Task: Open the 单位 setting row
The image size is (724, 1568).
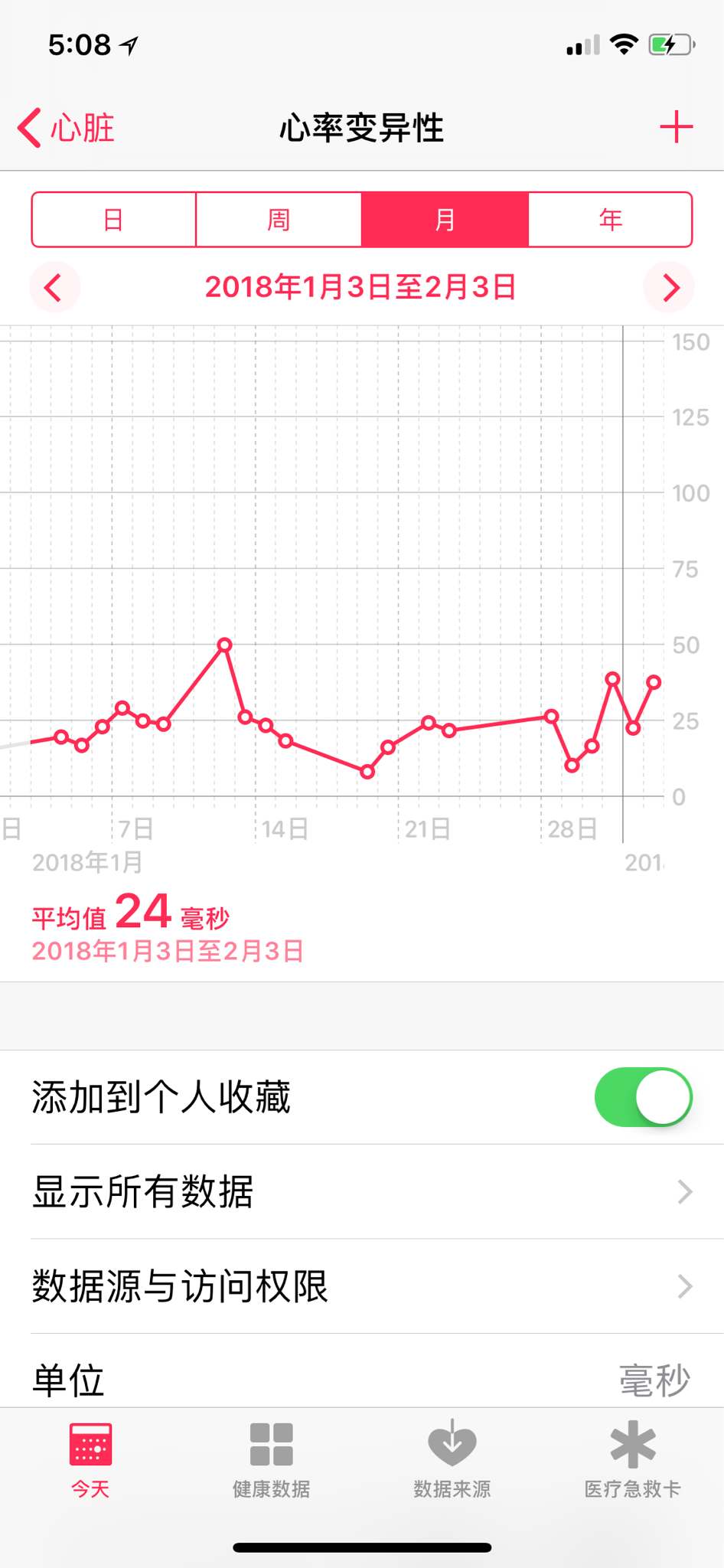Action: 362,1372
